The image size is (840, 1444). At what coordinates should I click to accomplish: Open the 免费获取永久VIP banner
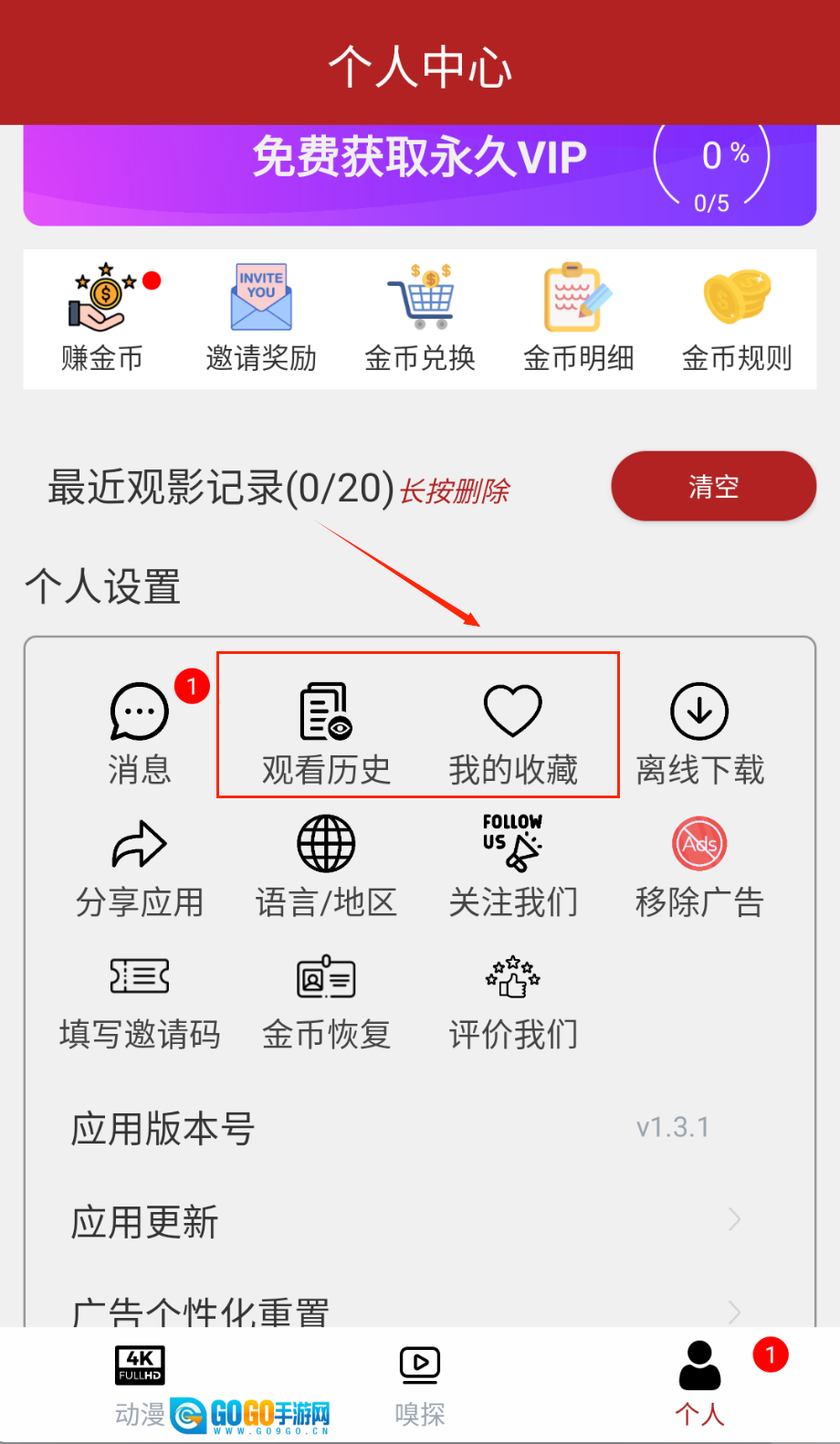[x=420, y=174]
